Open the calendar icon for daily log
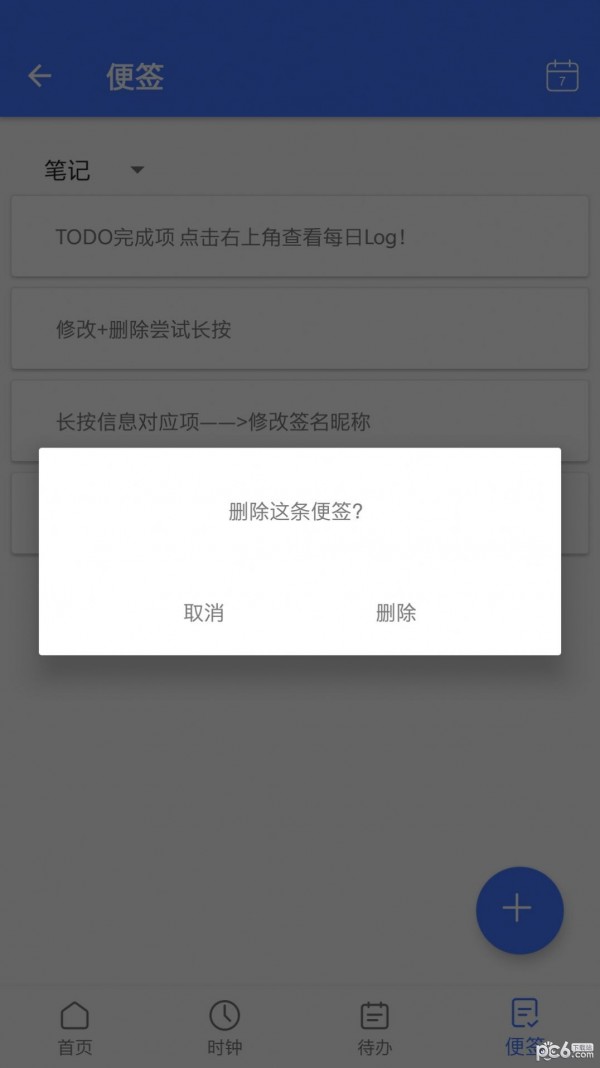Screen dimensions: 600x1068 (x=562, y=76)
